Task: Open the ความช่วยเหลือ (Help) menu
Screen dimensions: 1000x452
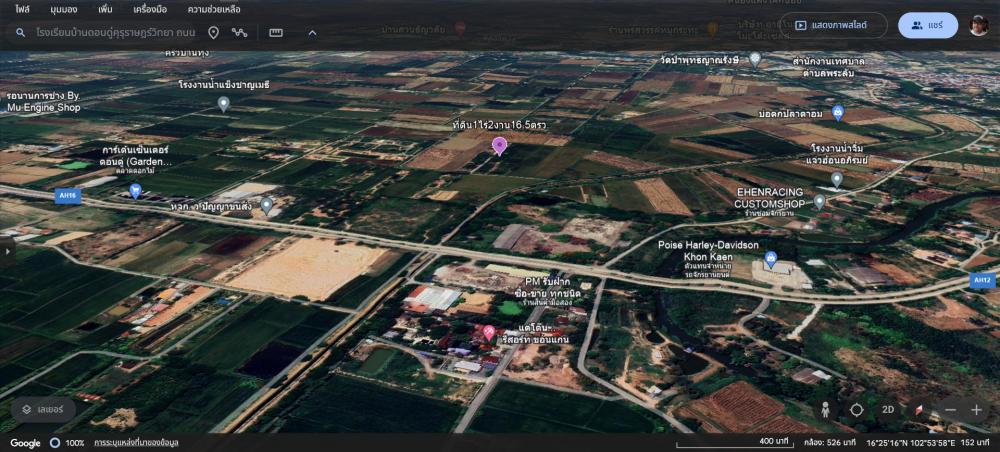Action: click(214, 9)
